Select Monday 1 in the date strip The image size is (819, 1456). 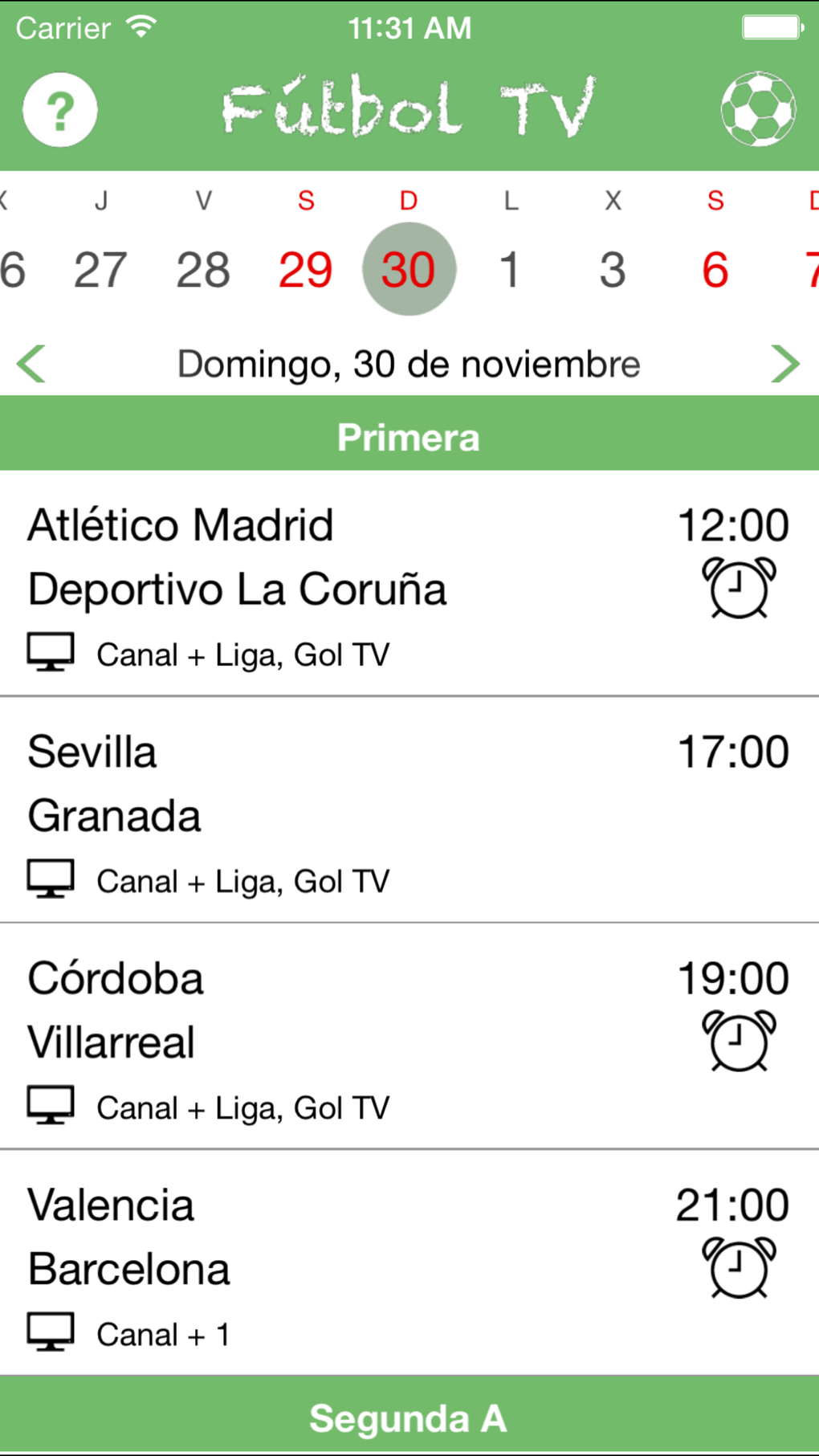click(x=510, y=269)
